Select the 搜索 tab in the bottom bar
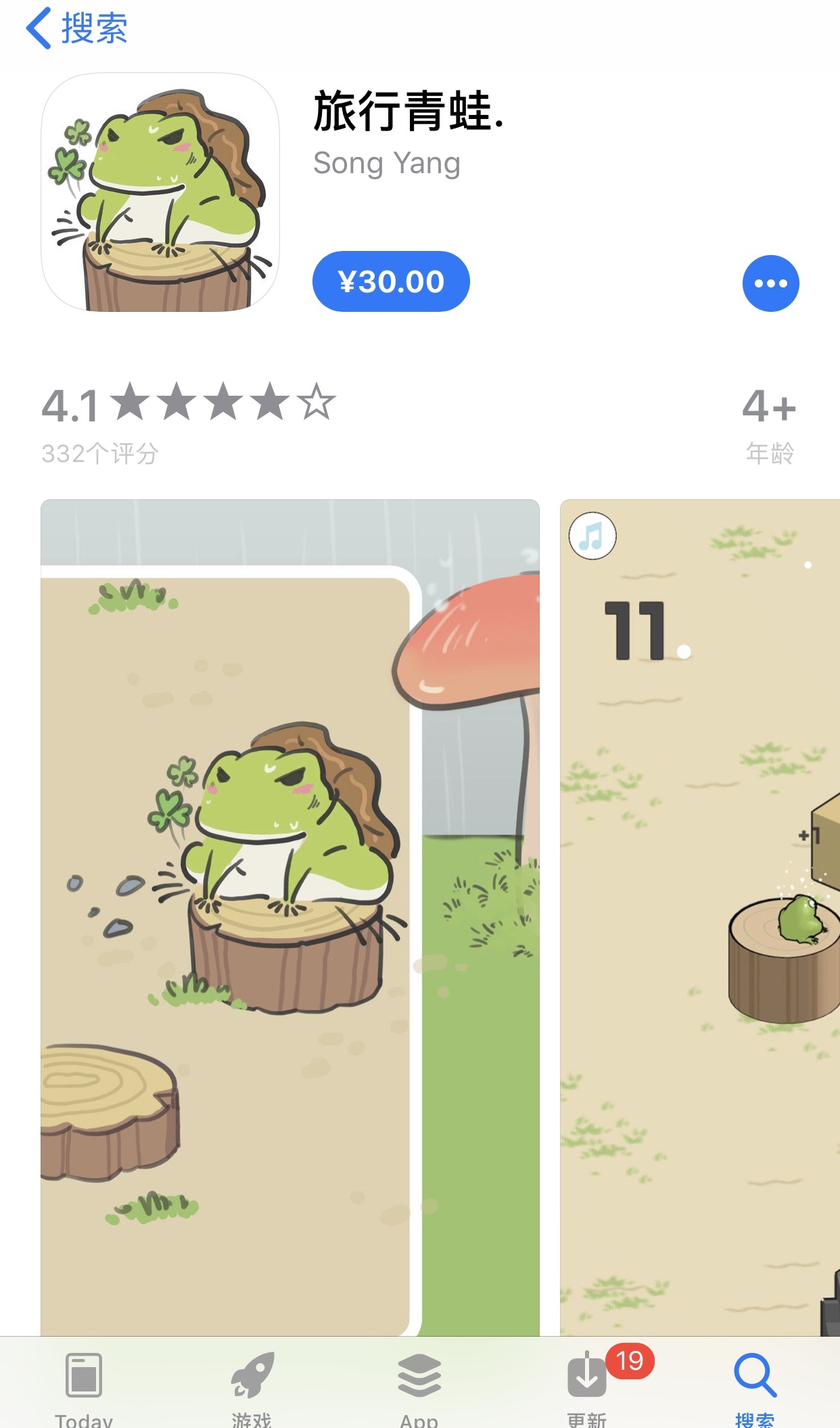Screen dimensions: 840x1428 click(x=755, y=1387)
